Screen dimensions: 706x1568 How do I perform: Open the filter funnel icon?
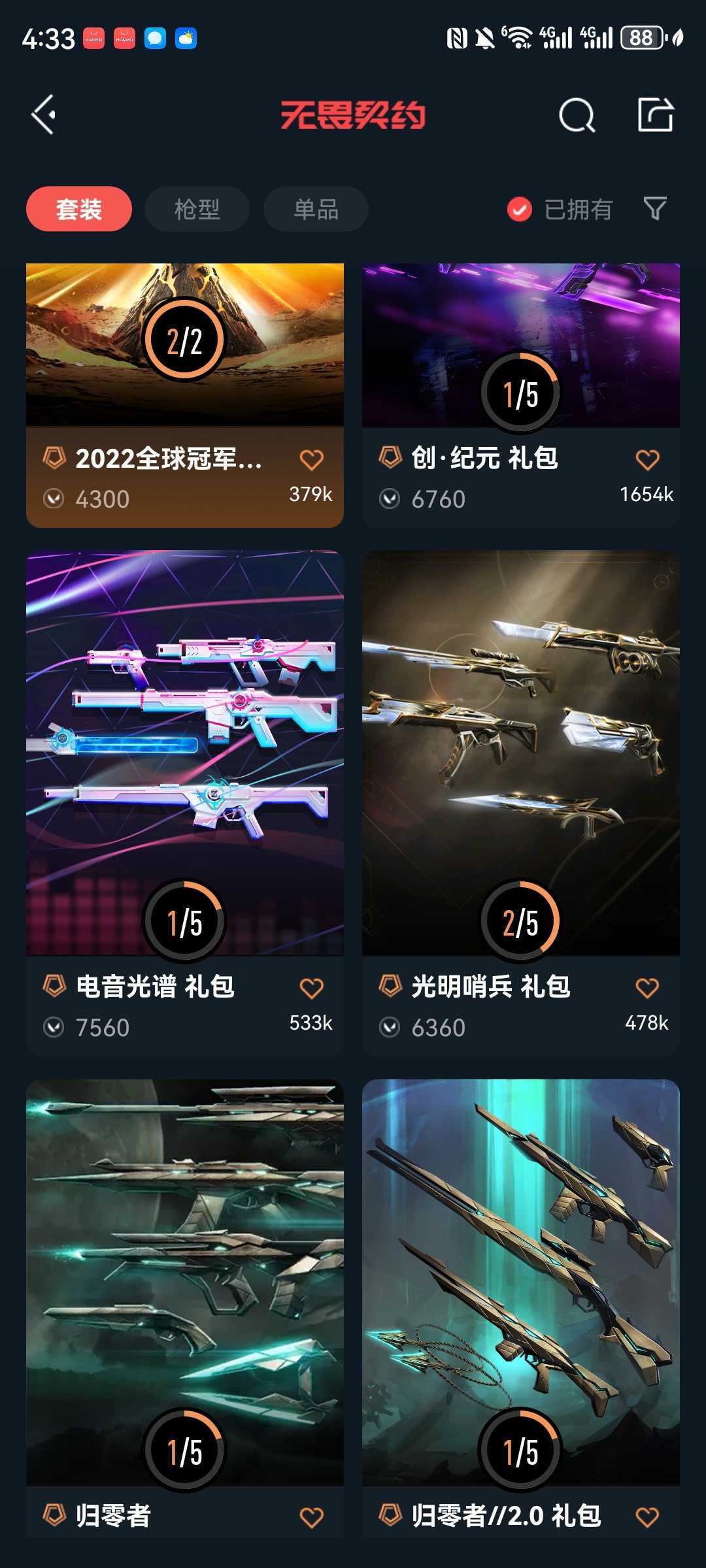pos(655,208)
